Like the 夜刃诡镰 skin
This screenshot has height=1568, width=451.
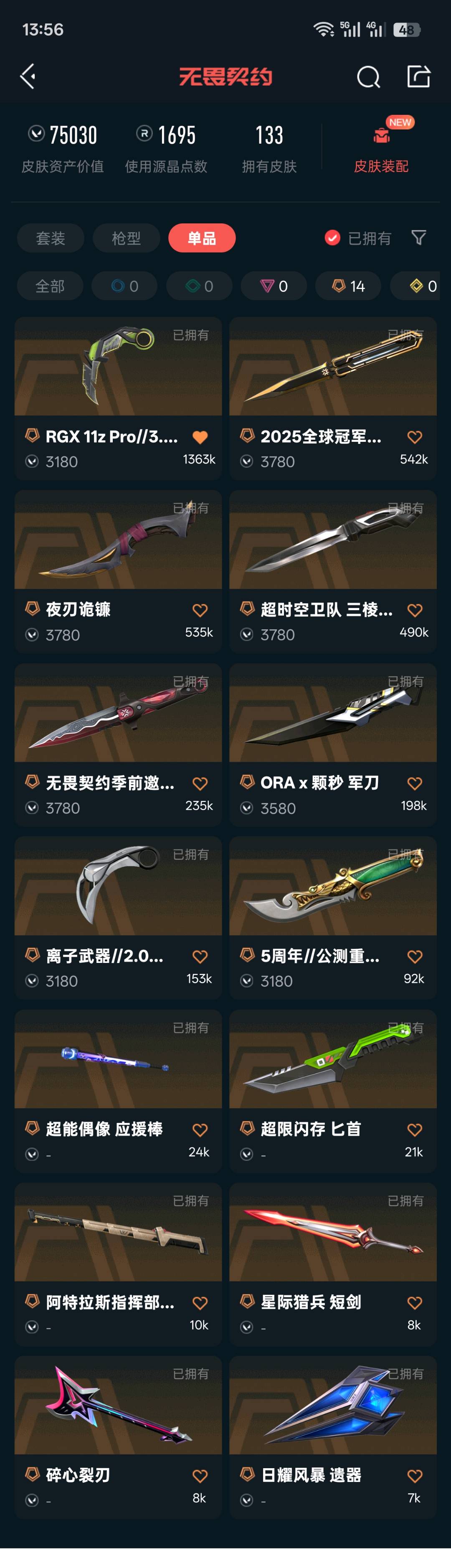[x=200, y=610]
